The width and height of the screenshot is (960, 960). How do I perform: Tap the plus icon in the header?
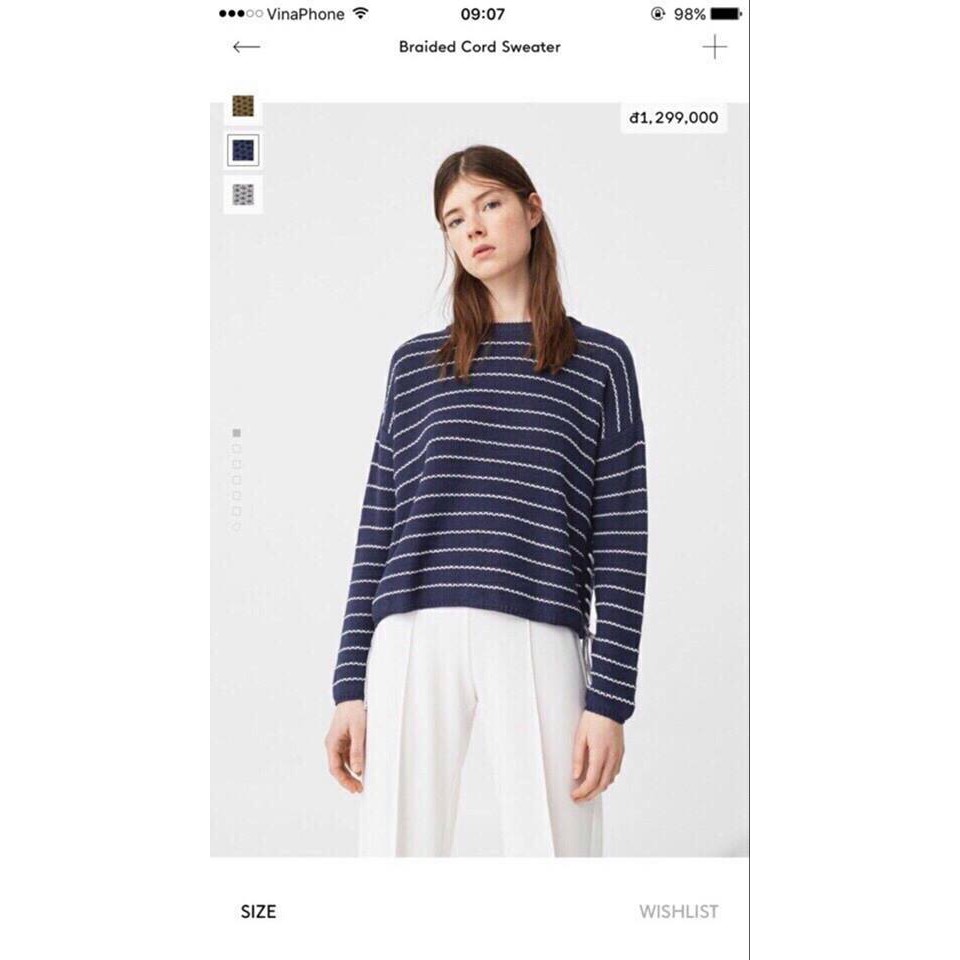click(714, 47)
